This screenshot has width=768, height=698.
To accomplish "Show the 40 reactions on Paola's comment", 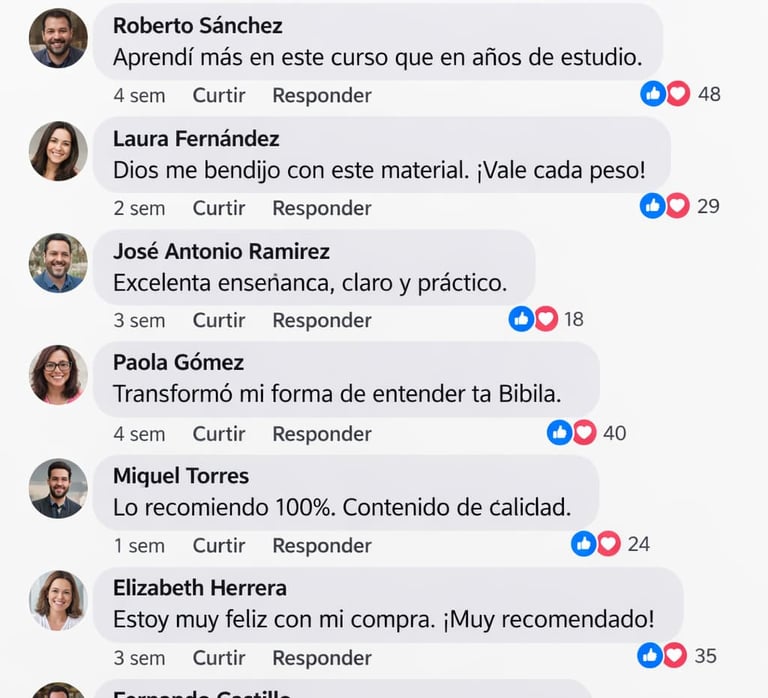I will [587, 433].
